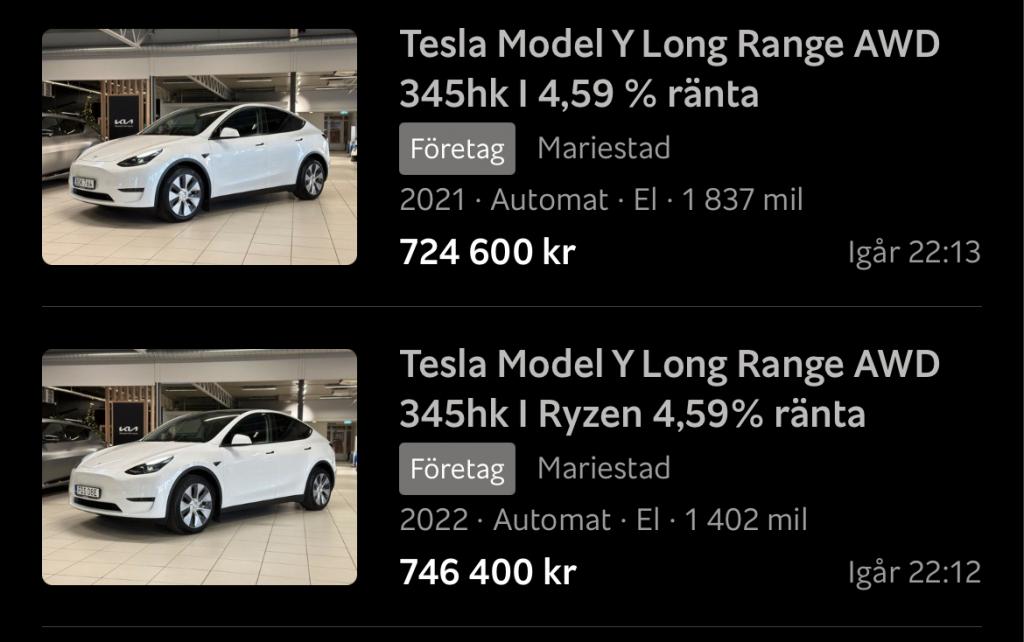Image resolution: width=1024 pixels, height=642 pixels.
Task: Open the 2021 Tesla Model Y listing for 724 600 kr
Action: [x=669, y=70]
